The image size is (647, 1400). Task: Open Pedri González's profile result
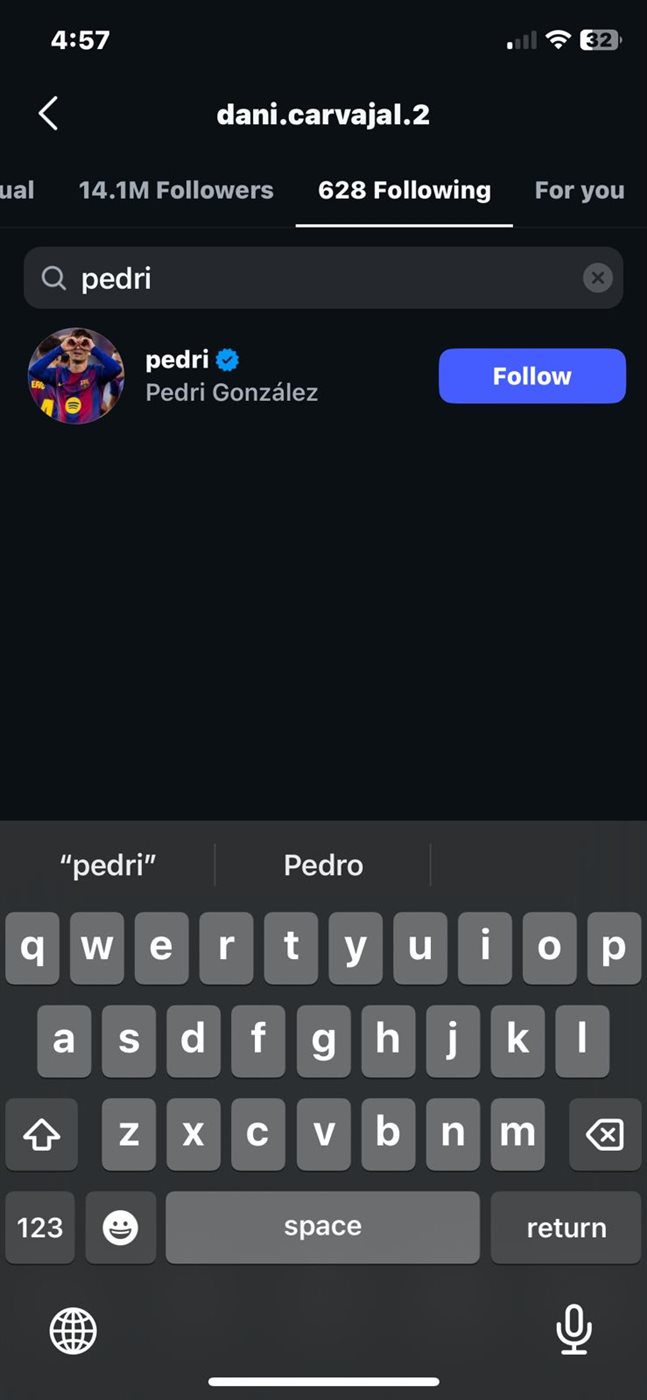(231, 376)
